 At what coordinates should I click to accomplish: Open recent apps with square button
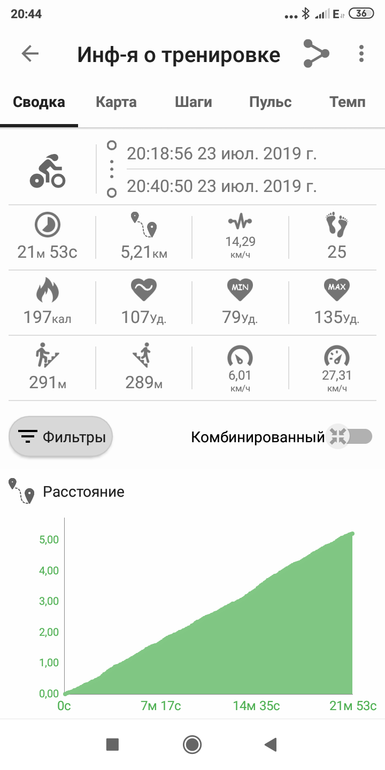tap(112, 745)
